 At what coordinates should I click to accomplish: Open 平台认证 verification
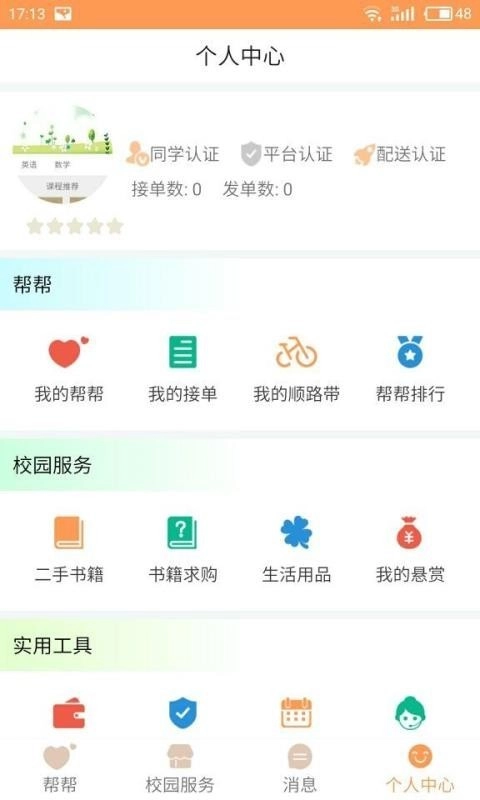tap(287, 154)
